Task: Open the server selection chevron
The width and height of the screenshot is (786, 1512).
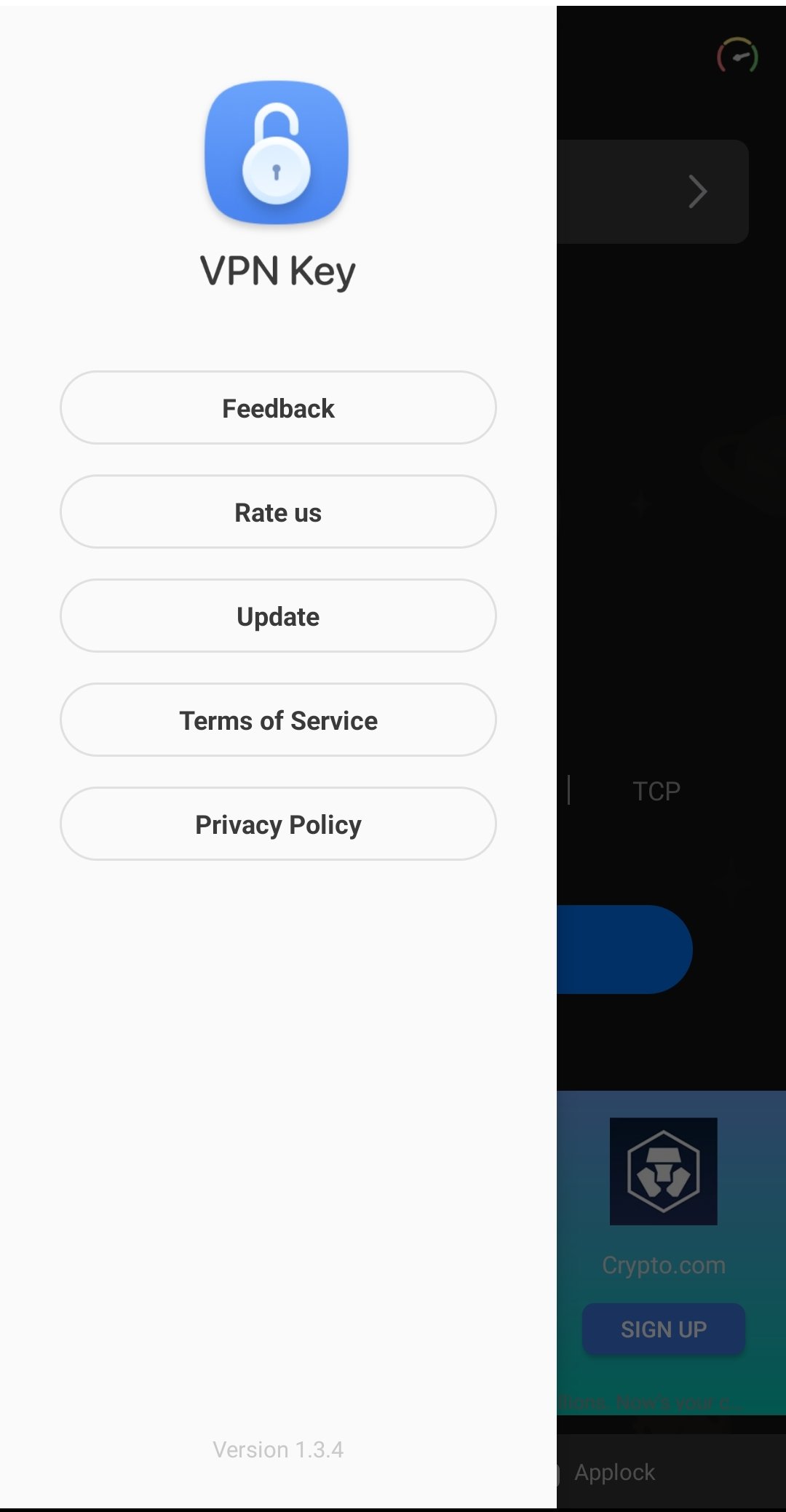Action: click(x=697, y=191)
